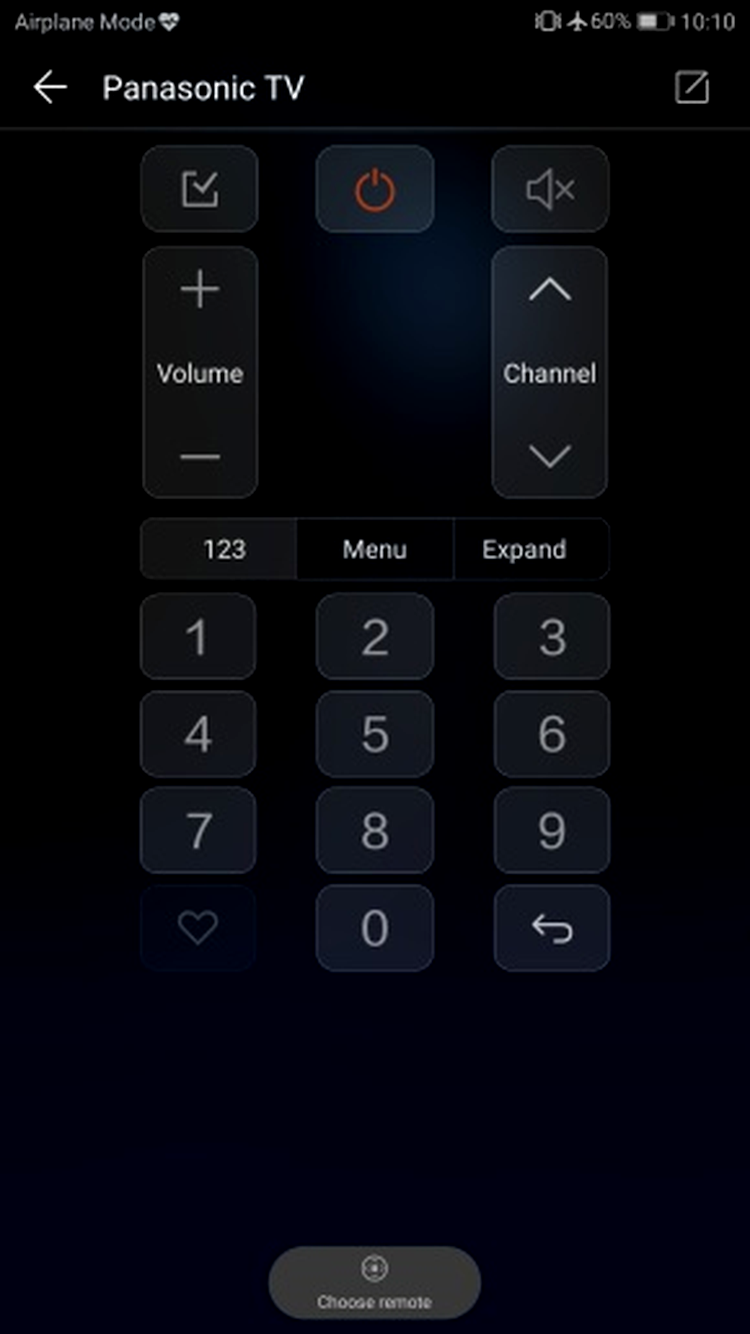
Task: Switch to the Menu tab
Action: [x=375, y=549]
